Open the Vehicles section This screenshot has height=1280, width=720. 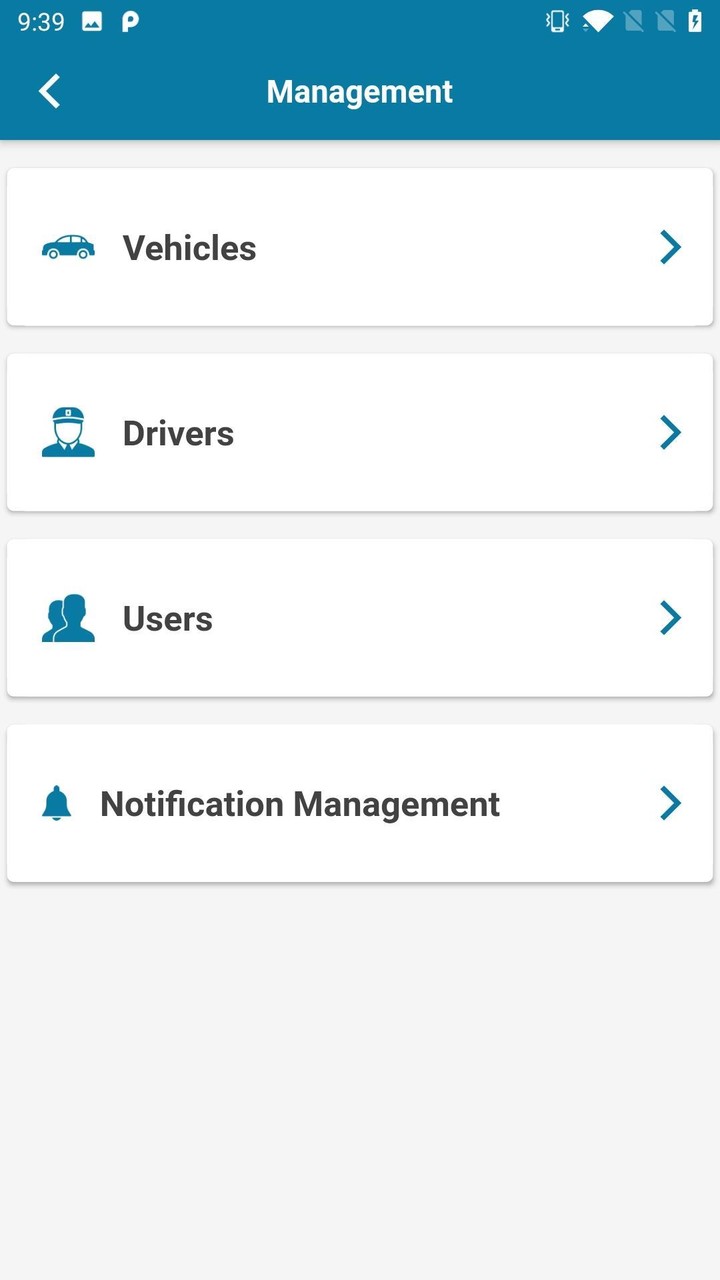click(360, 247)
